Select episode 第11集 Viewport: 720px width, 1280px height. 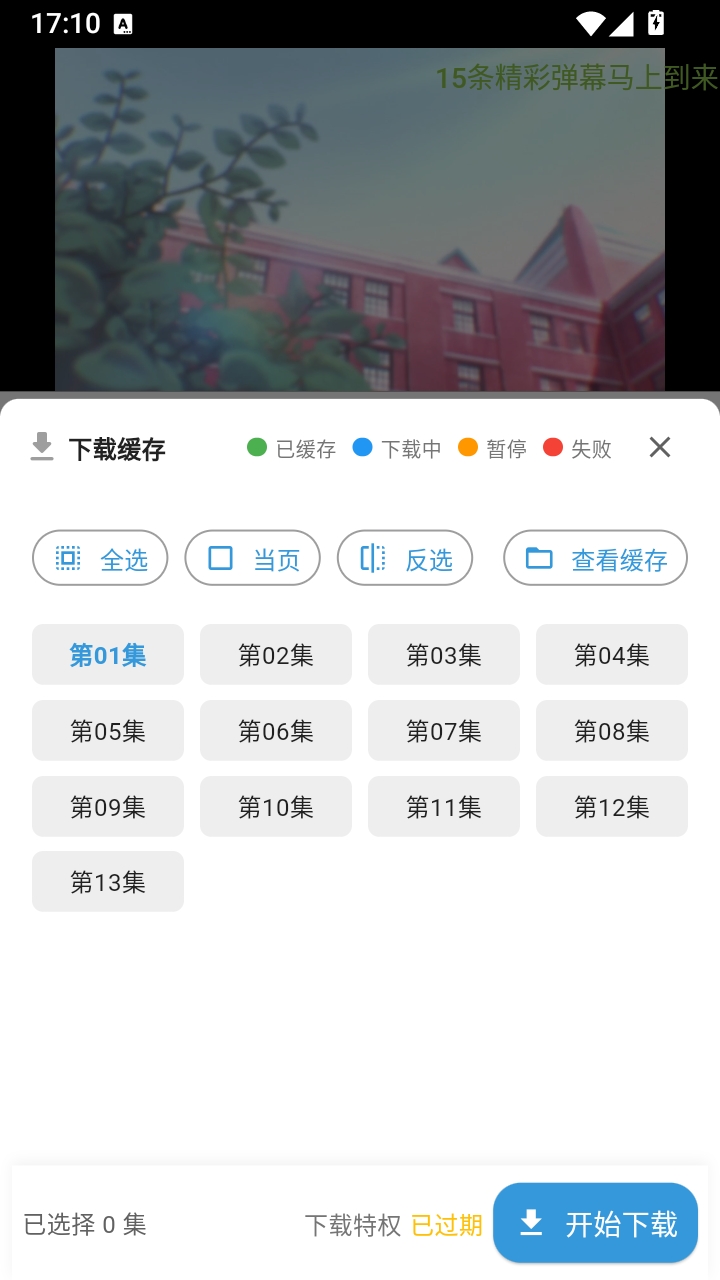click(444, 806)
